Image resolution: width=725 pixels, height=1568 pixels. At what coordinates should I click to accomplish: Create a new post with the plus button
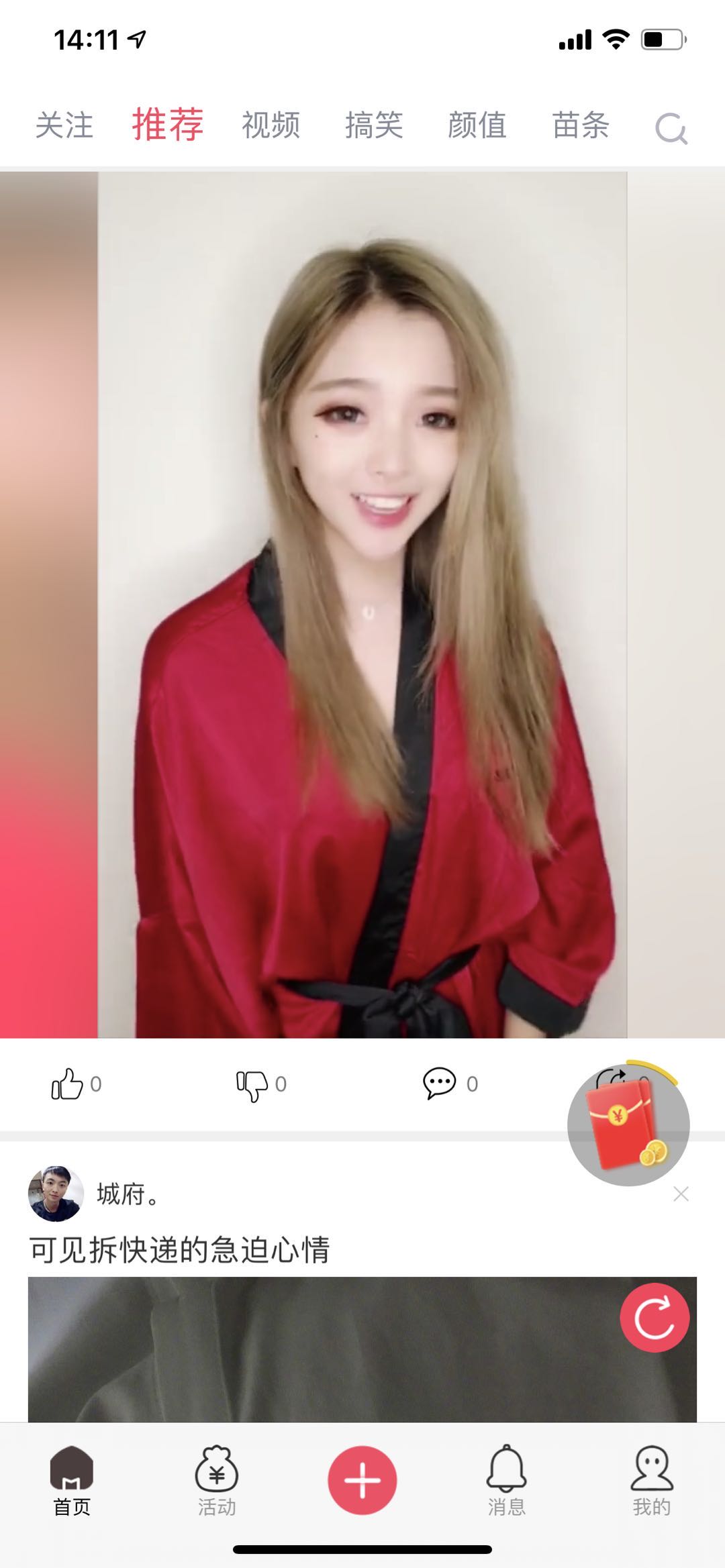pyautogui.click(x=362, y=1480)
